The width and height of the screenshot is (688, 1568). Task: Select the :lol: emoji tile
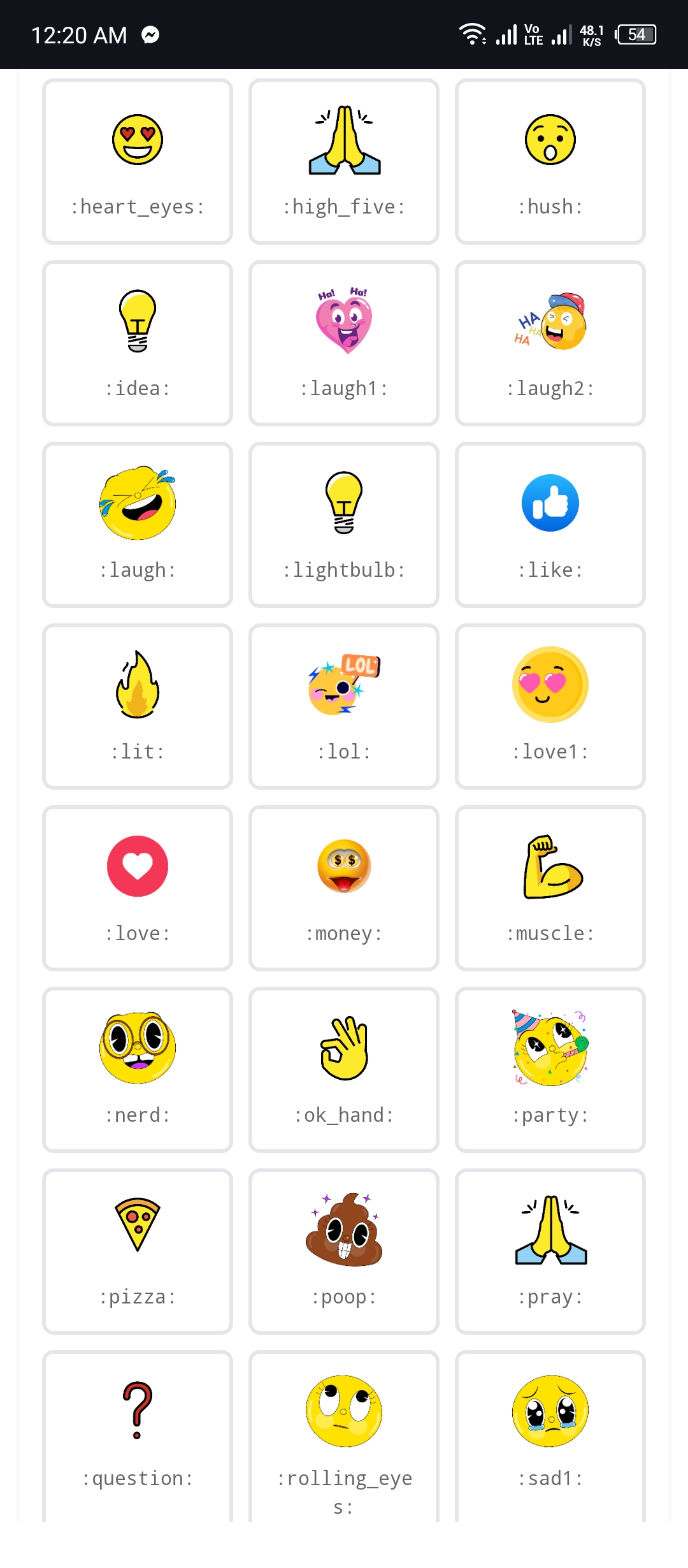[x=344, y=706]
